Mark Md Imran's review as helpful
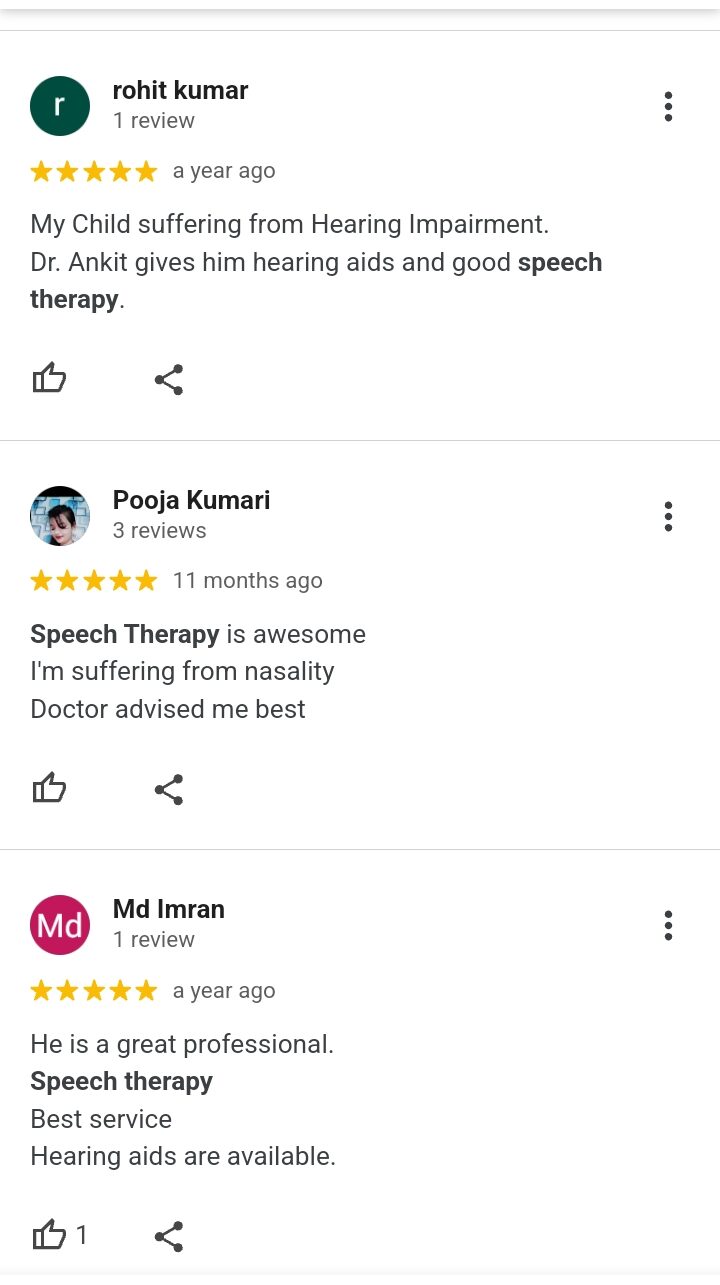The image size is (720, 1285). coord(49,1236)
